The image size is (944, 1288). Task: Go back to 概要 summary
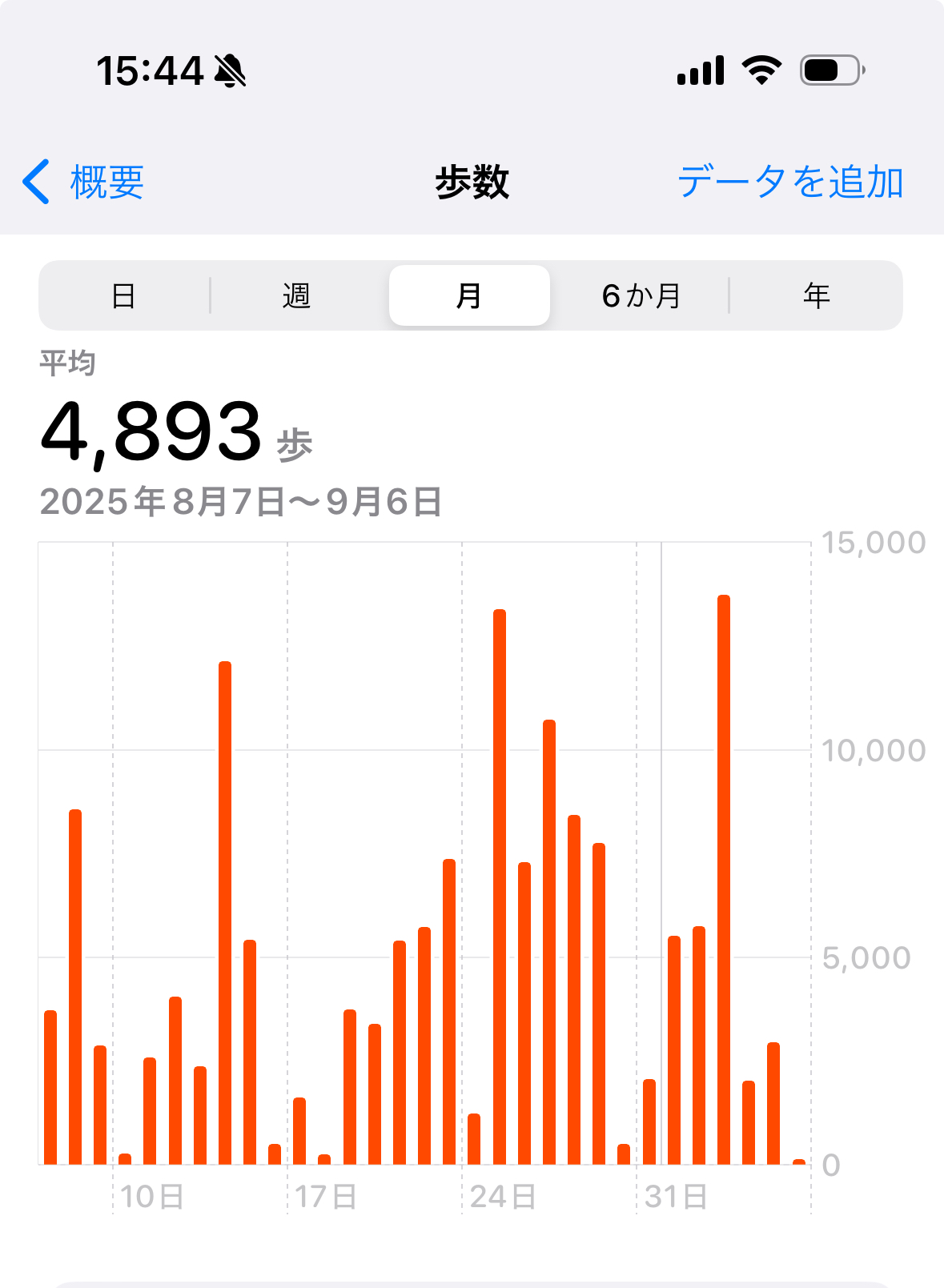pyautogui.click(x=84, y=183)
